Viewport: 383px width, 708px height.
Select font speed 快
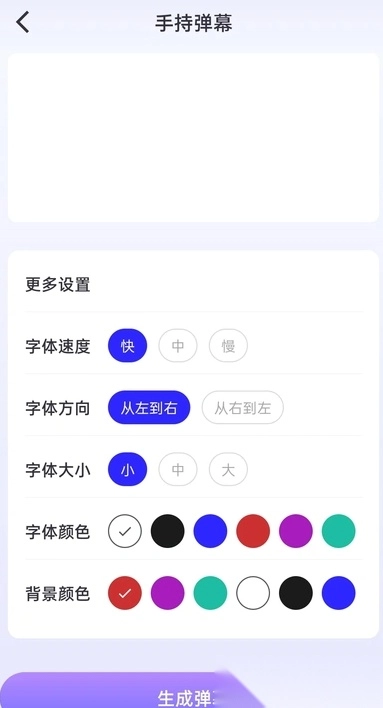[x=127, y=346]
